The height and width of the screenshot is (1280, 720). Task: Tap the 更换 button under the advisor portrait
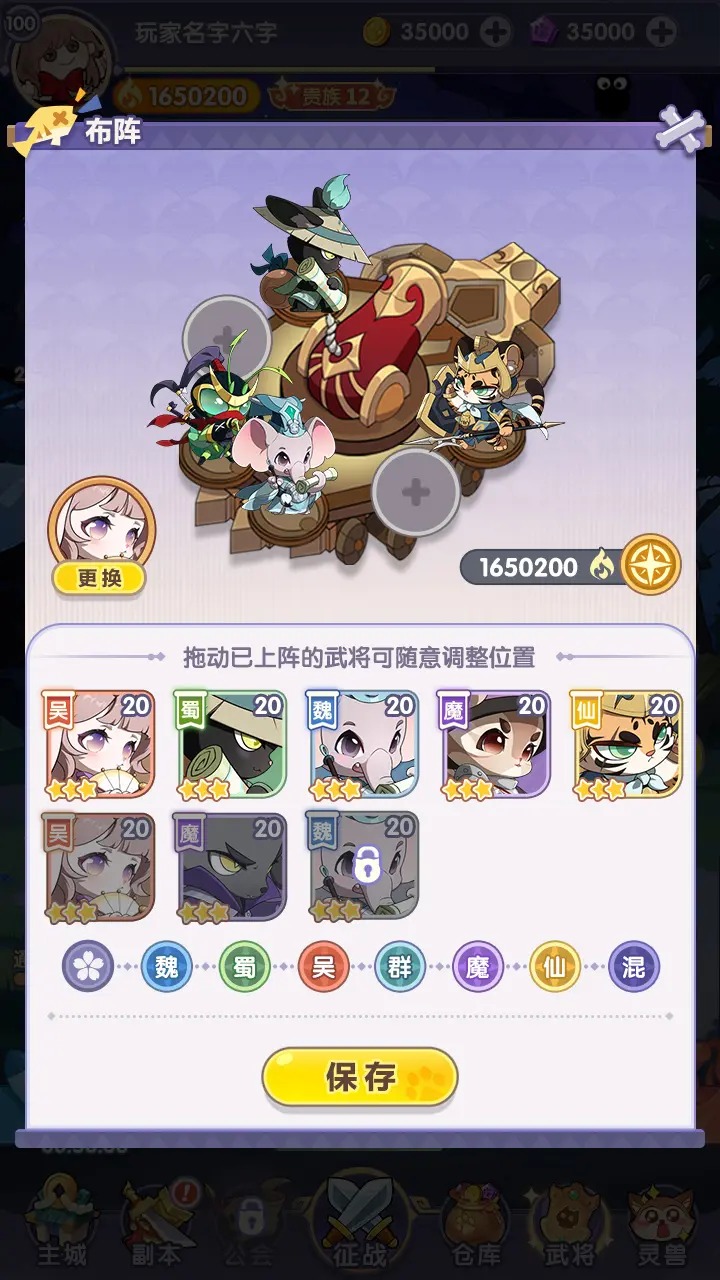click(x=99, y=578)
